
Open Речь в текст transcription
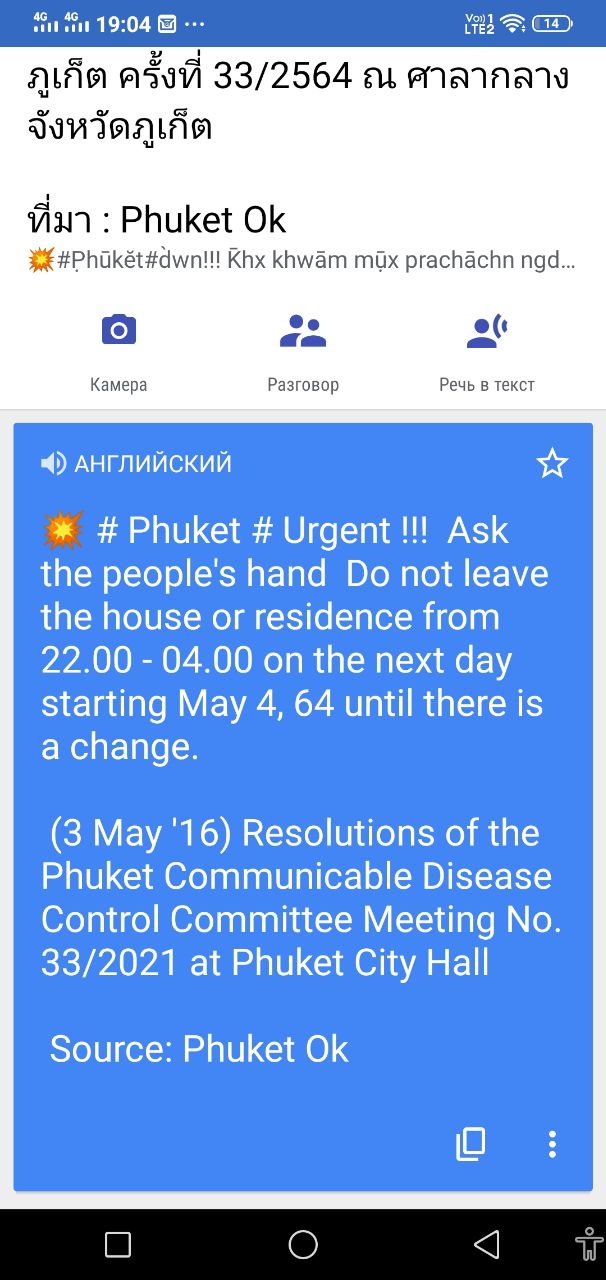(x=487, y=350)
